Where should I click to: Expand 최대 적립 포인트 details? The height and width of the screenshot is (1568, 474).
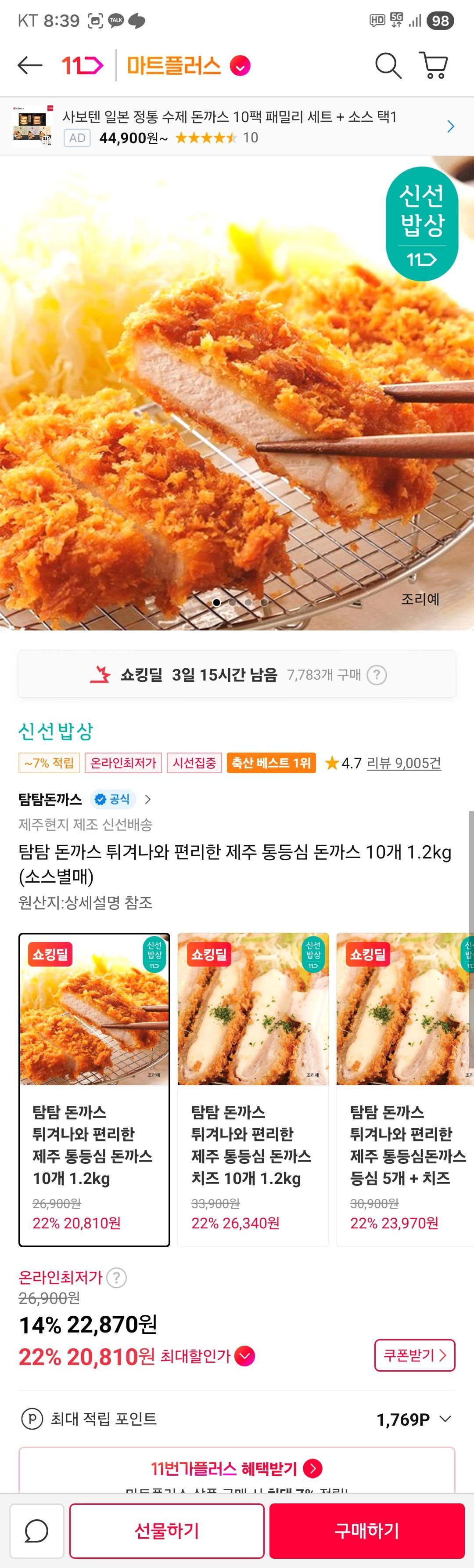pyautogui.click(x=445, y=1419)
